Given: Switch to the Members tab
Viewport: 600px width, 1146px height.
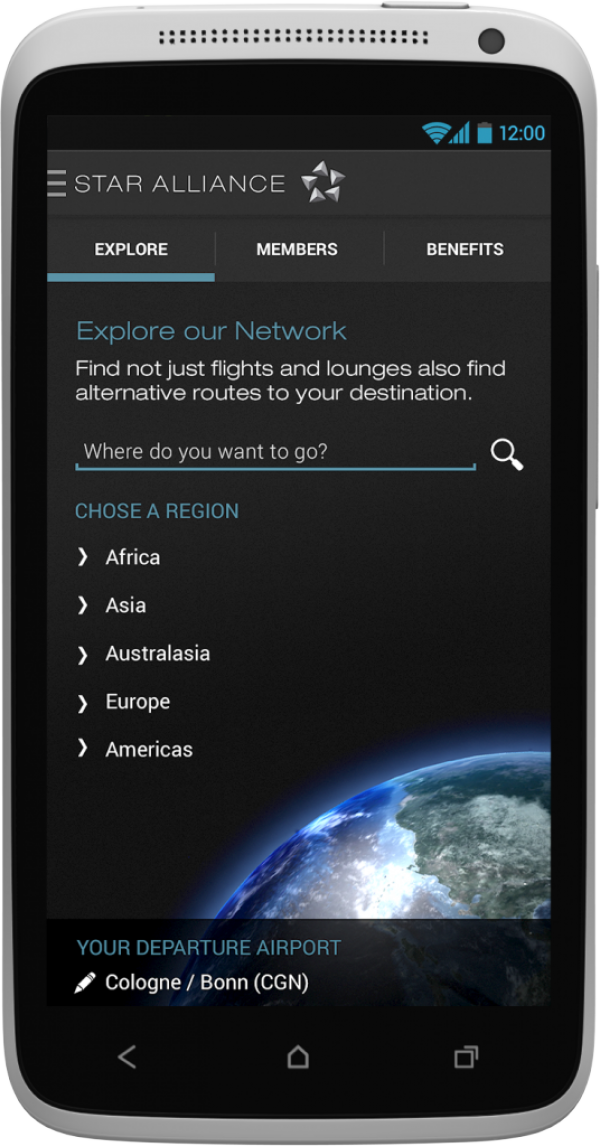Looking at the screenshot, I should (x=297, y=249).
